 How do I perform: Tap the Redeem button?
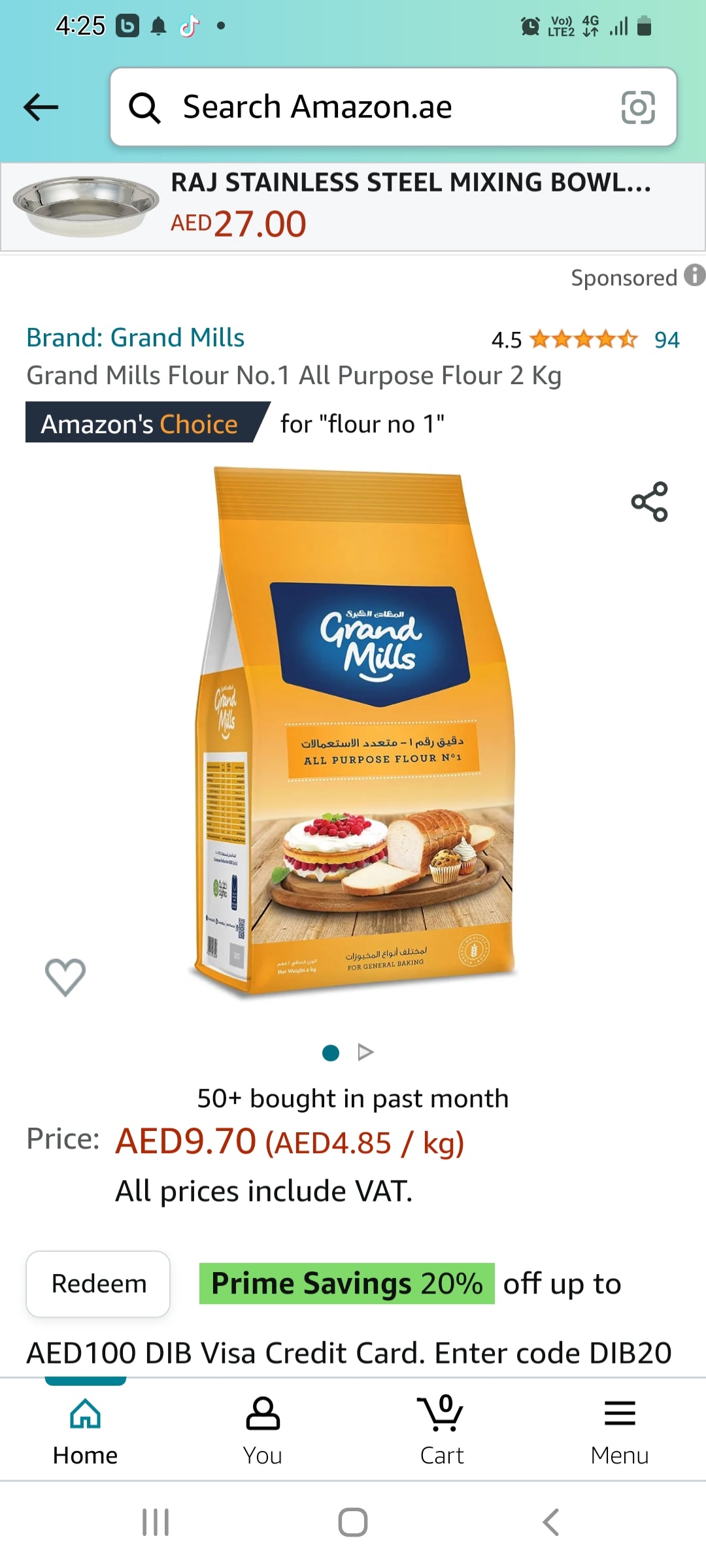pyautogui.click(x=98, y=1284)
